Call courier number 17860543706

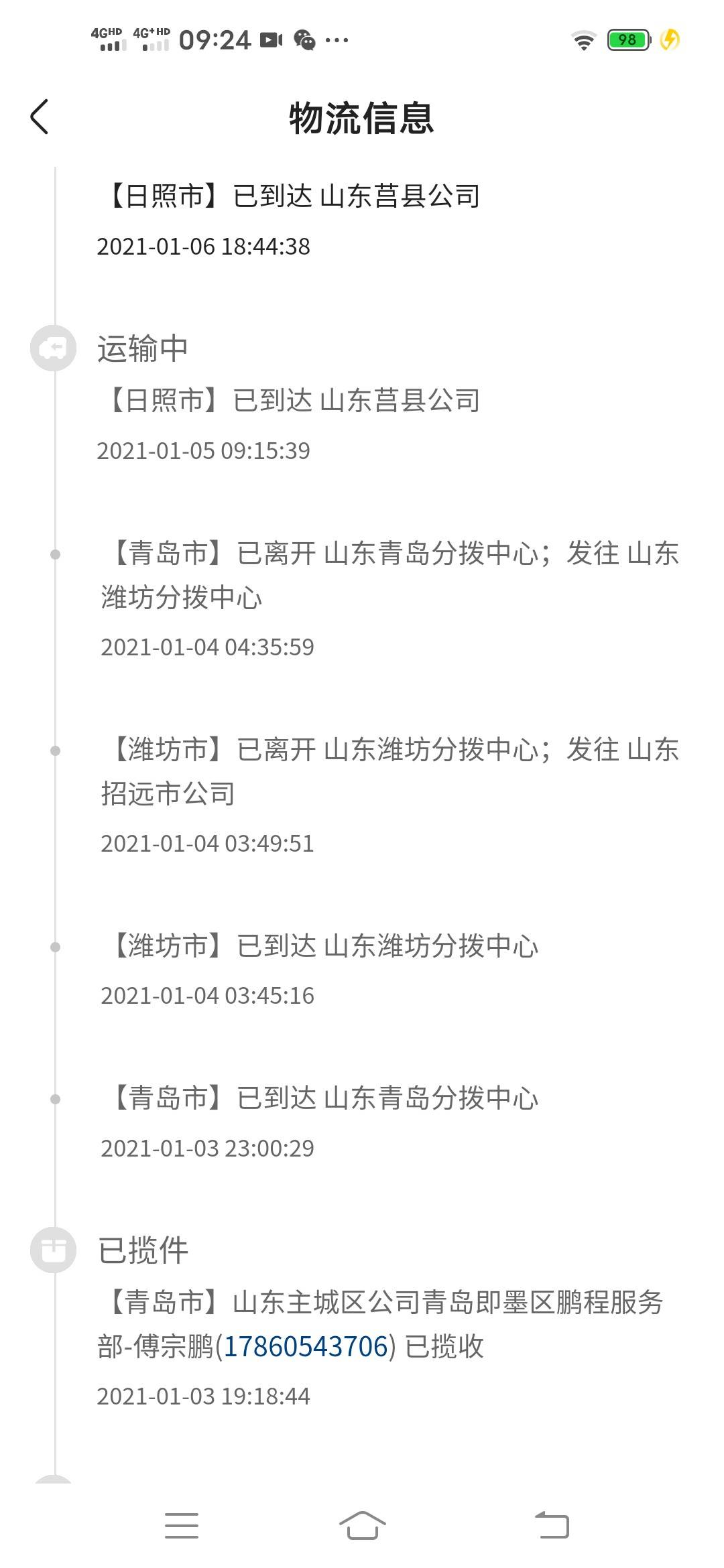(x=306, y=1346)
